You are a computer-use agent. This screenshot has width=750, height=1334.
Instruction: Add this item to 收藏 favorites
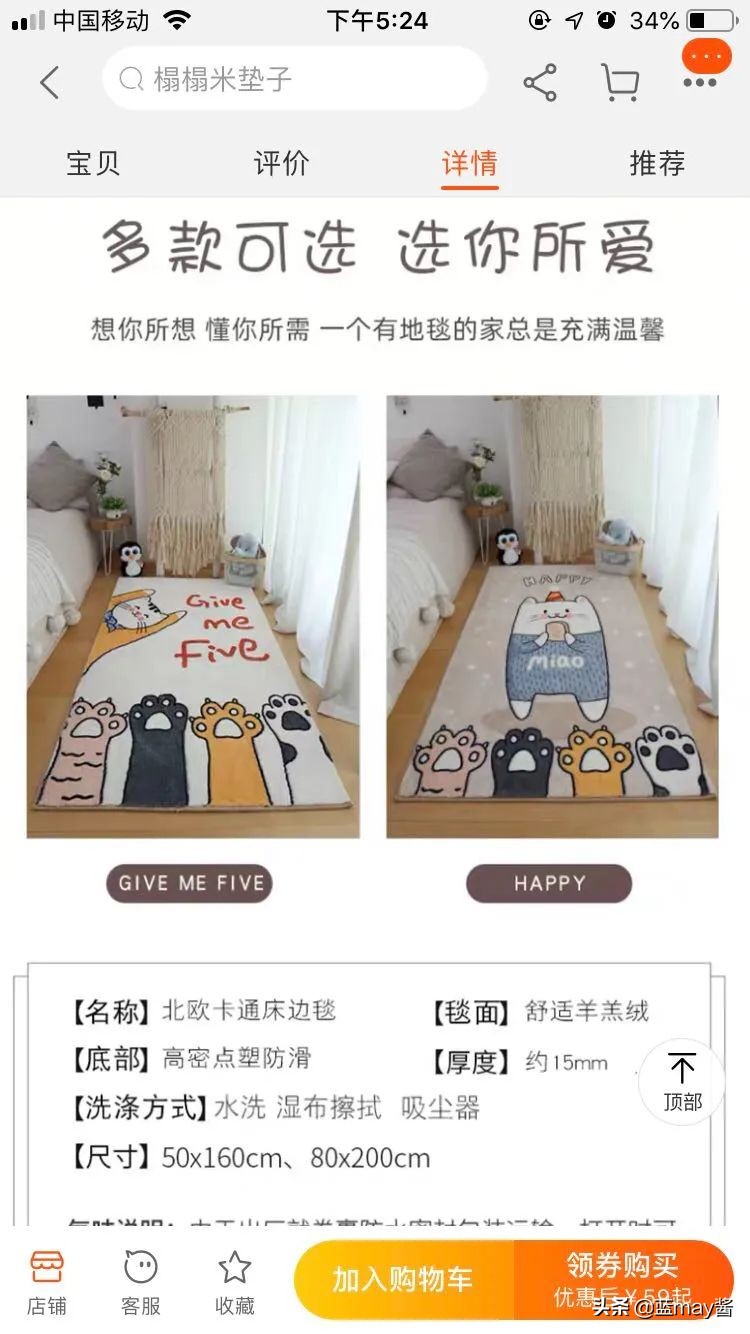(235, 1281)
